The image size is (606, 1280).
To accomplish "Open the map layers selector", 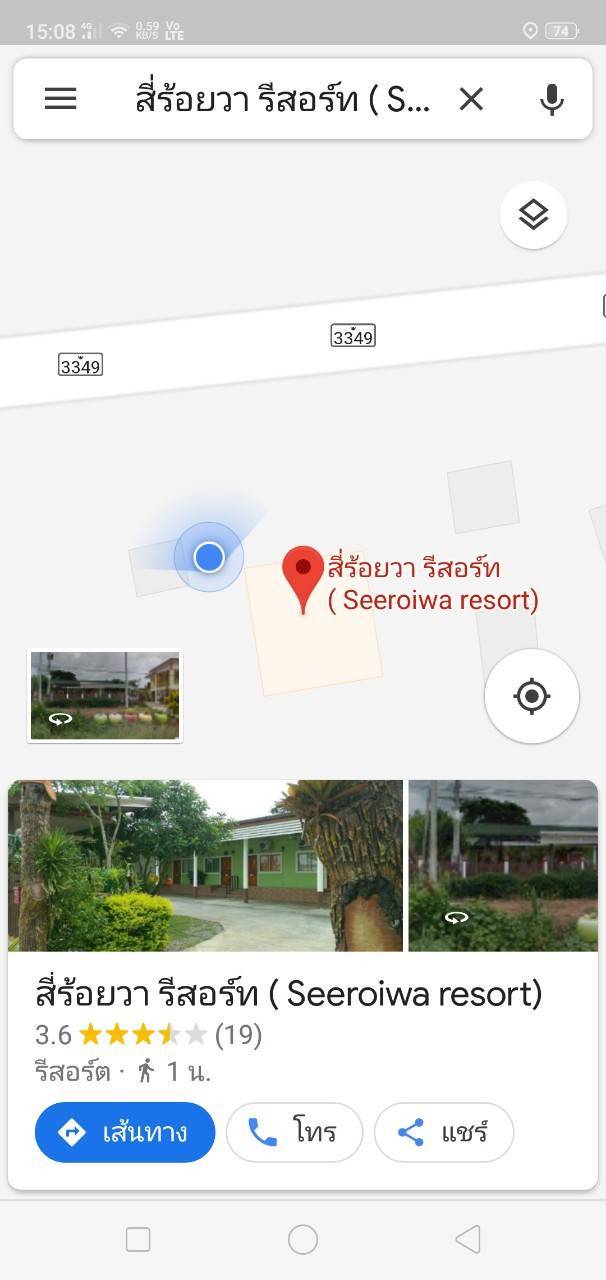I will click(x=533, y=214).
